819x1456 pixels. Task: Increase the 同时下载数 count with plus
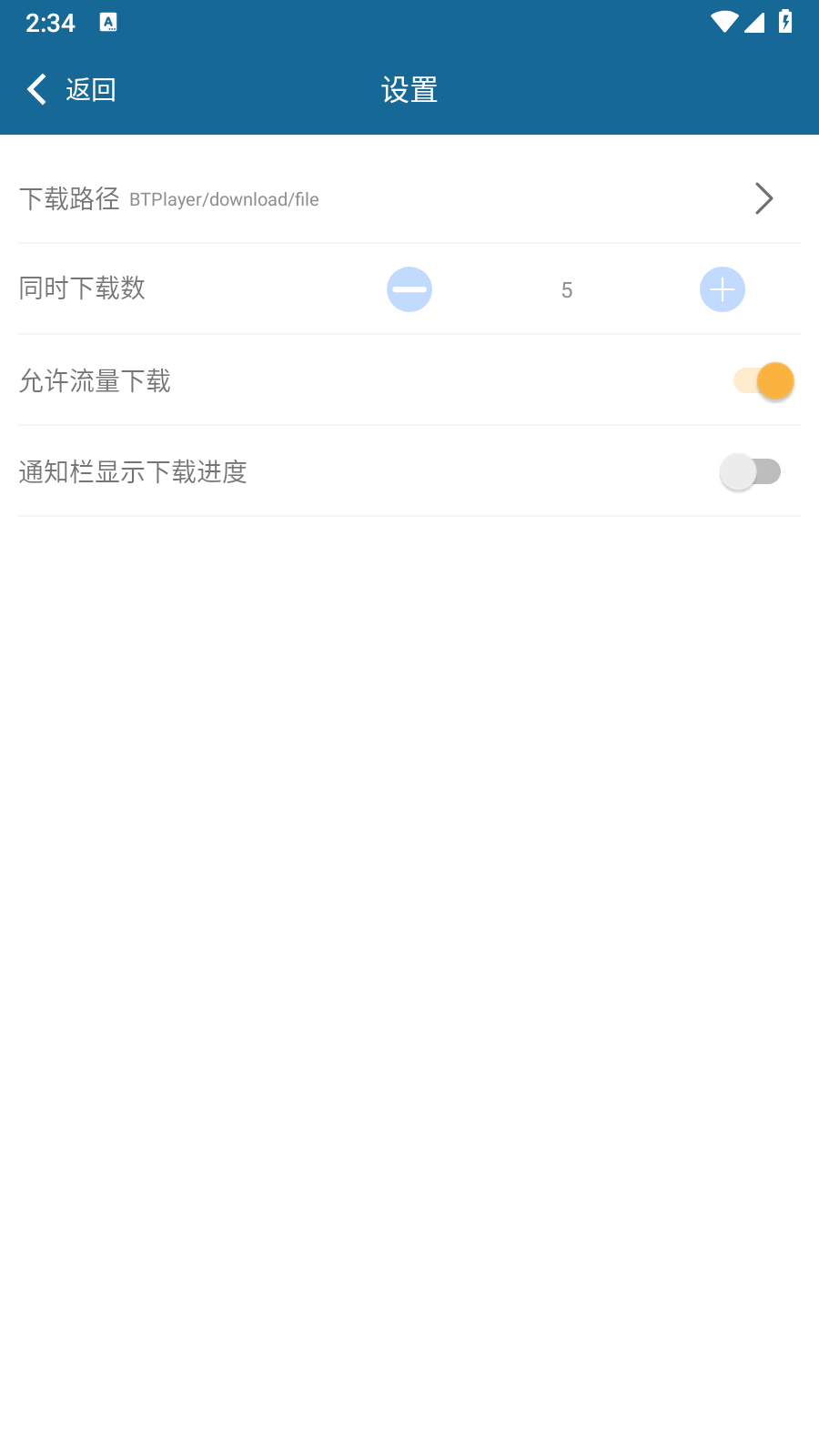coord(723,289)
